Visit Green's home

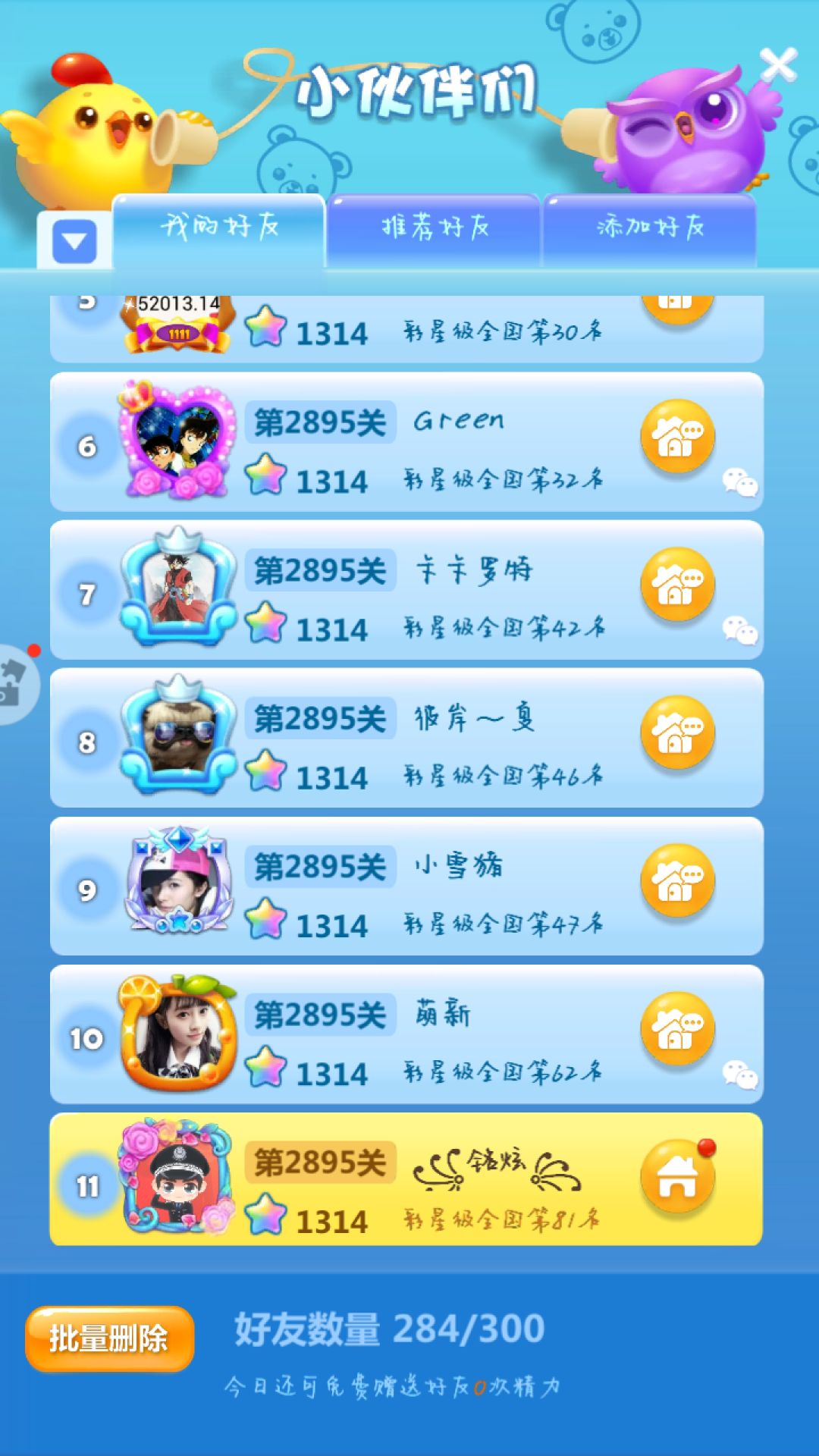click(677, 436)
